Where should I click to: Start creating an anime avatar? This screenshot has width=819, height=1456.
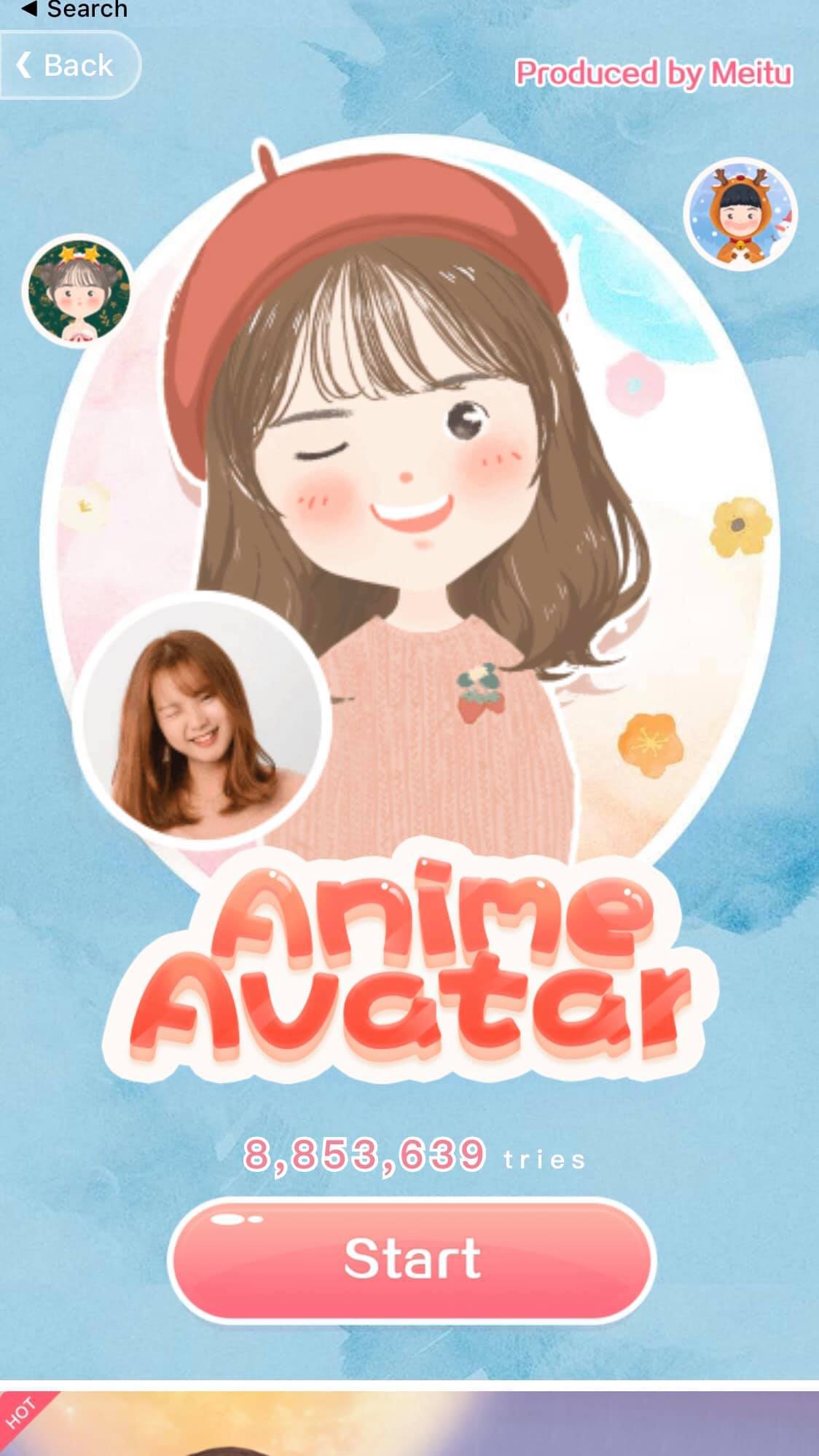point(412,1259)
